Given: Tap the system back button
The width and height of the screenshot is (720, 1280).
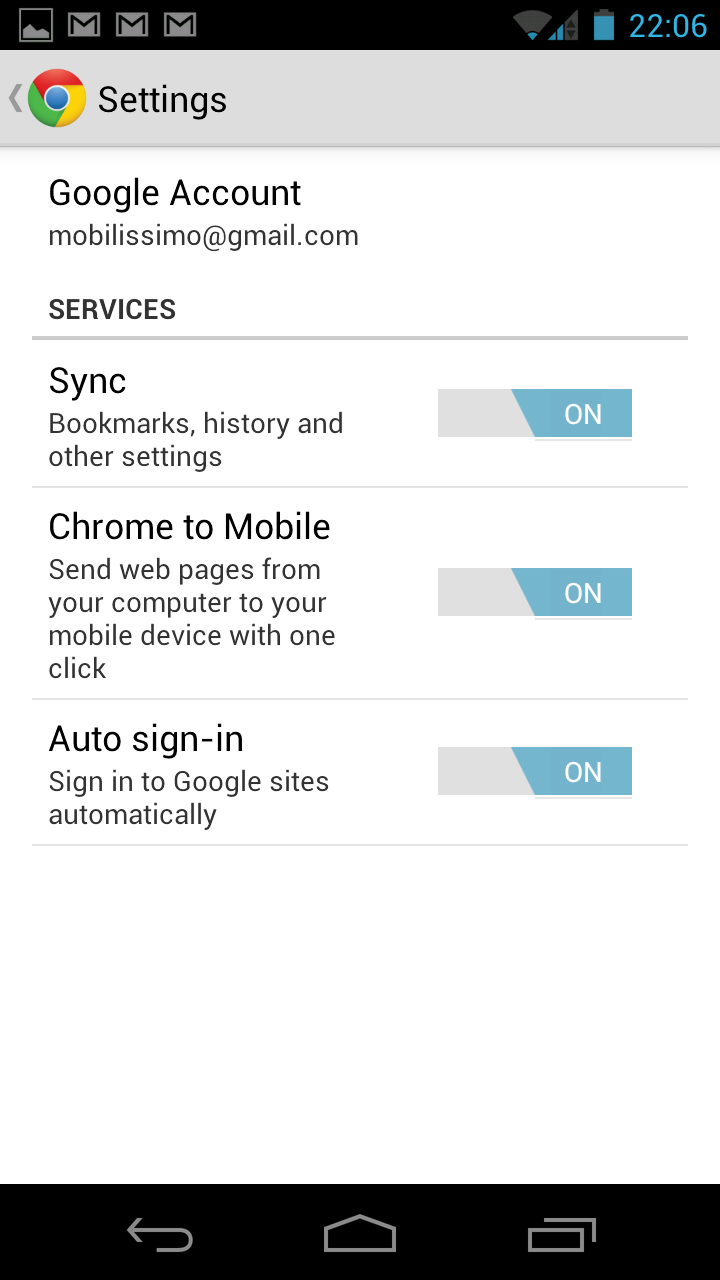Looking at the screenshot, I should (160, 1235).
